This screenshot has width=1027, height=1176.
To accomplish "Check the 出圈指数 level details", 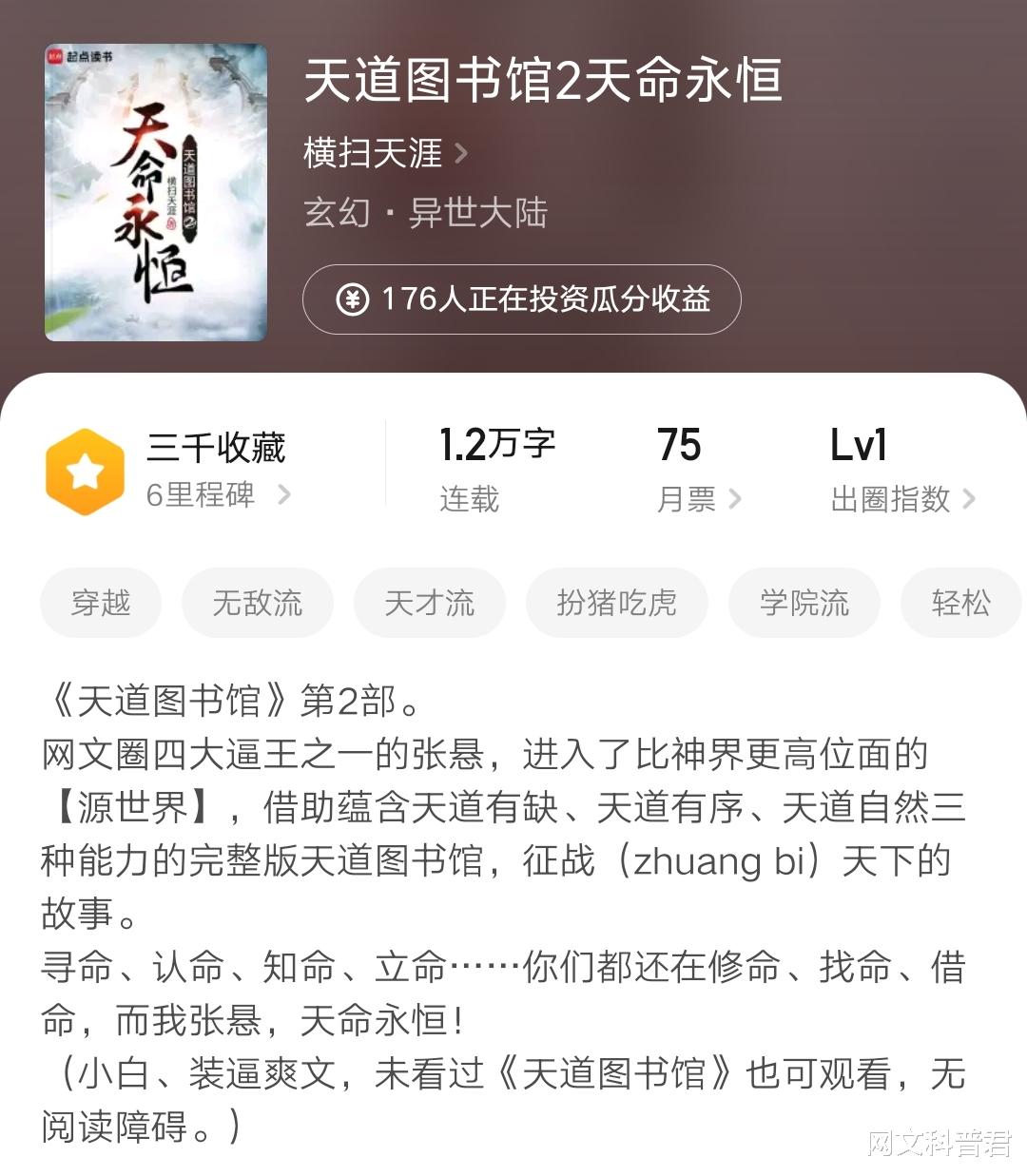I will click(901, 498).
